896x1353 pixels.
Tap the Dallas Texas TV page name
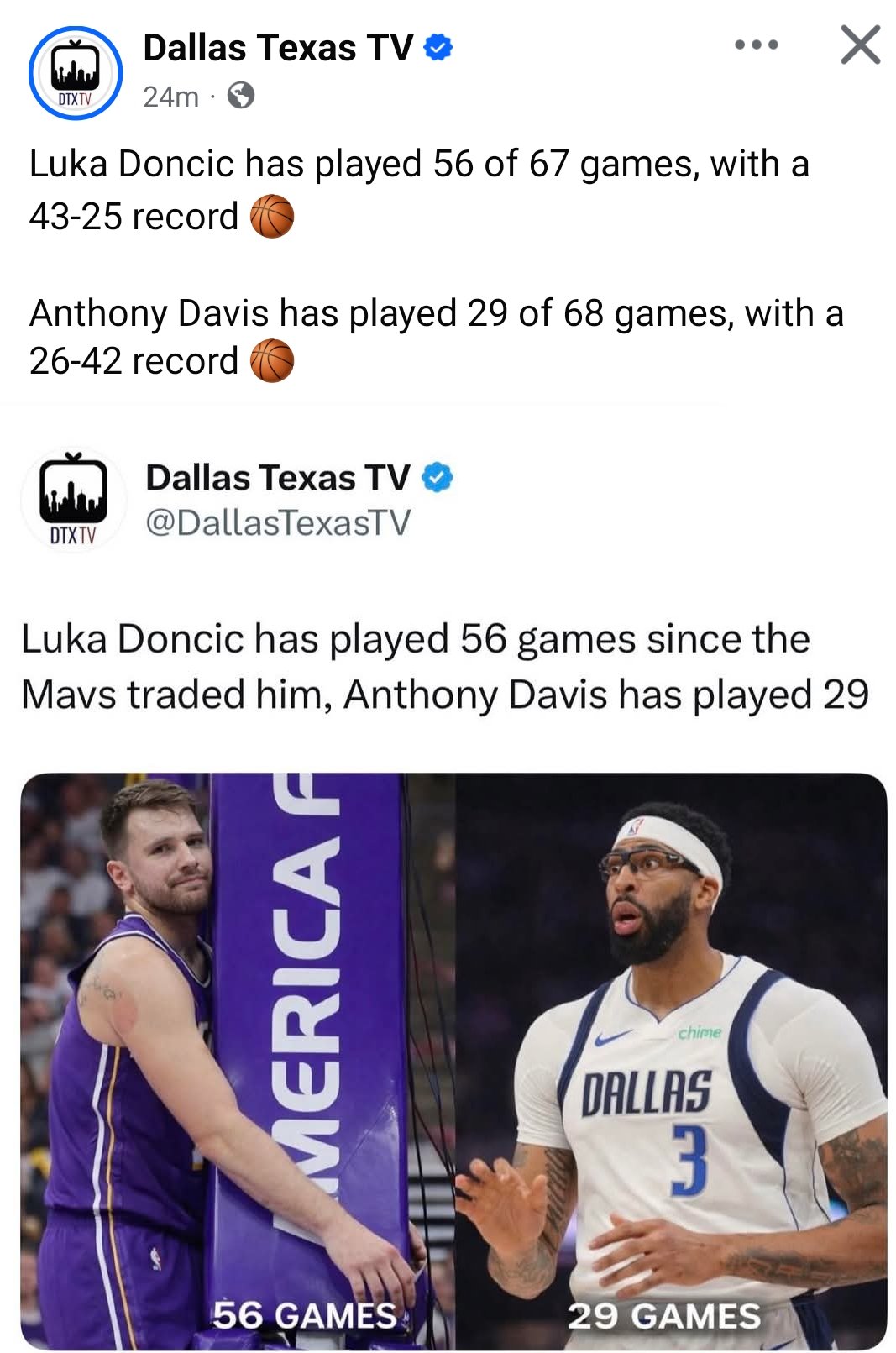tap(278, 48)
